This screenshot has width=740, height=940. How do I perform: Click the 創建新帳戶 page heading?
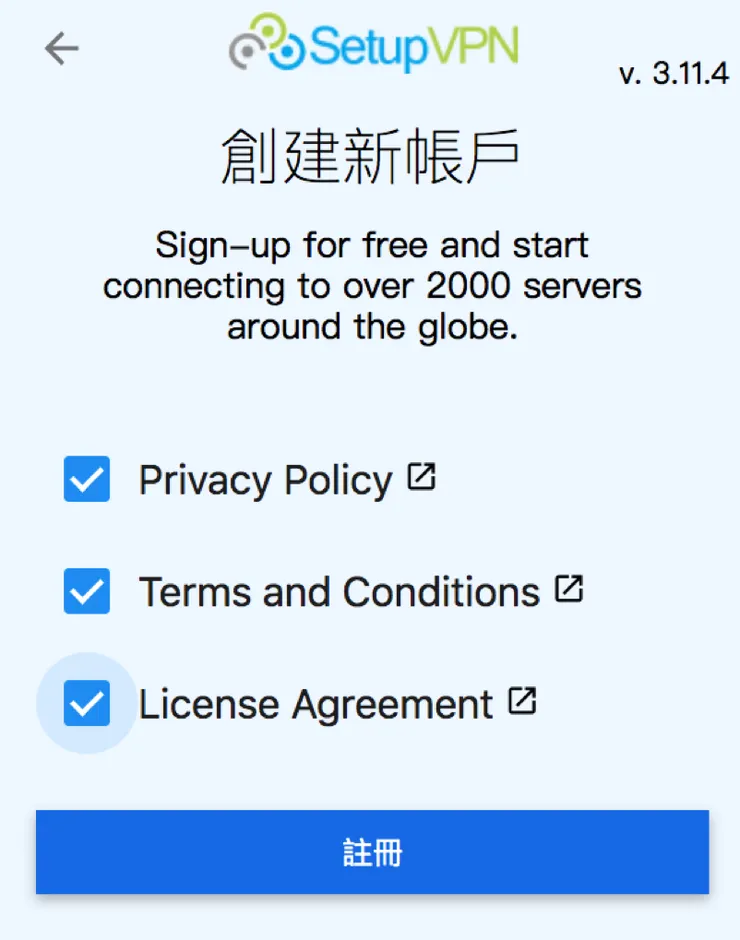click(x=370, y=150)
